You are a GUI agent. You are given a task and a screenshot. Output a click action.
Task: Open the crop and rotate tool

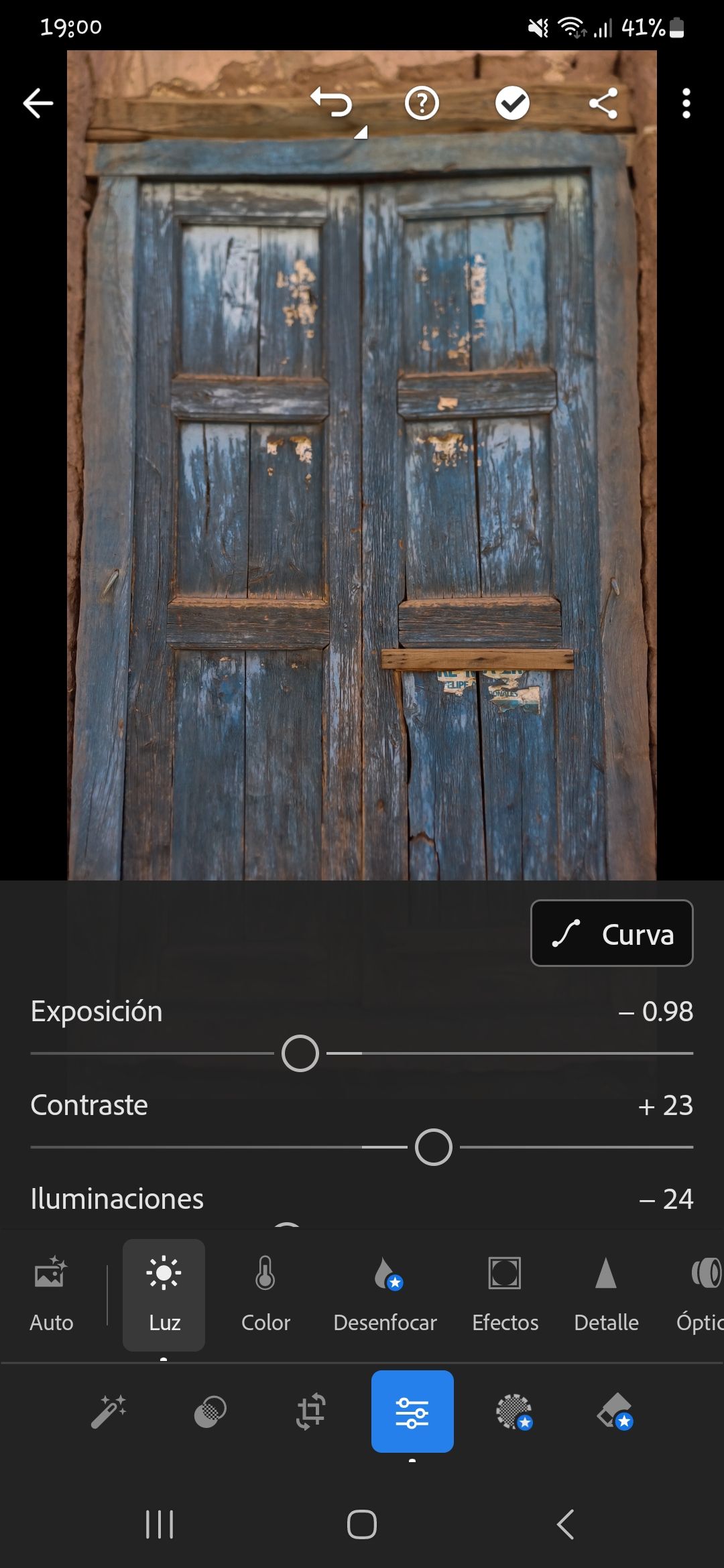[311, 1411]
